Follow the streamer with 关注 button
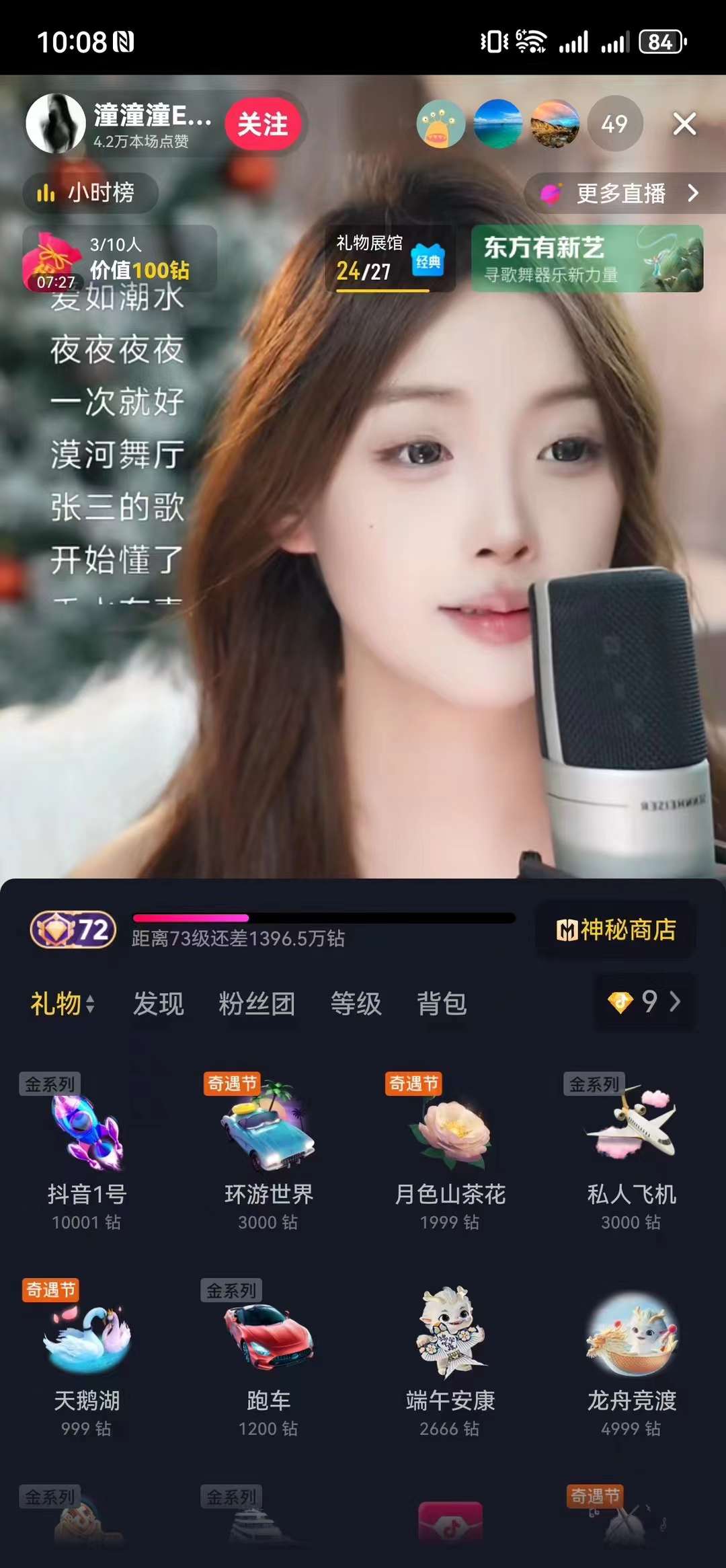The width and height of the screenshot is (726, 1568). 262,124
